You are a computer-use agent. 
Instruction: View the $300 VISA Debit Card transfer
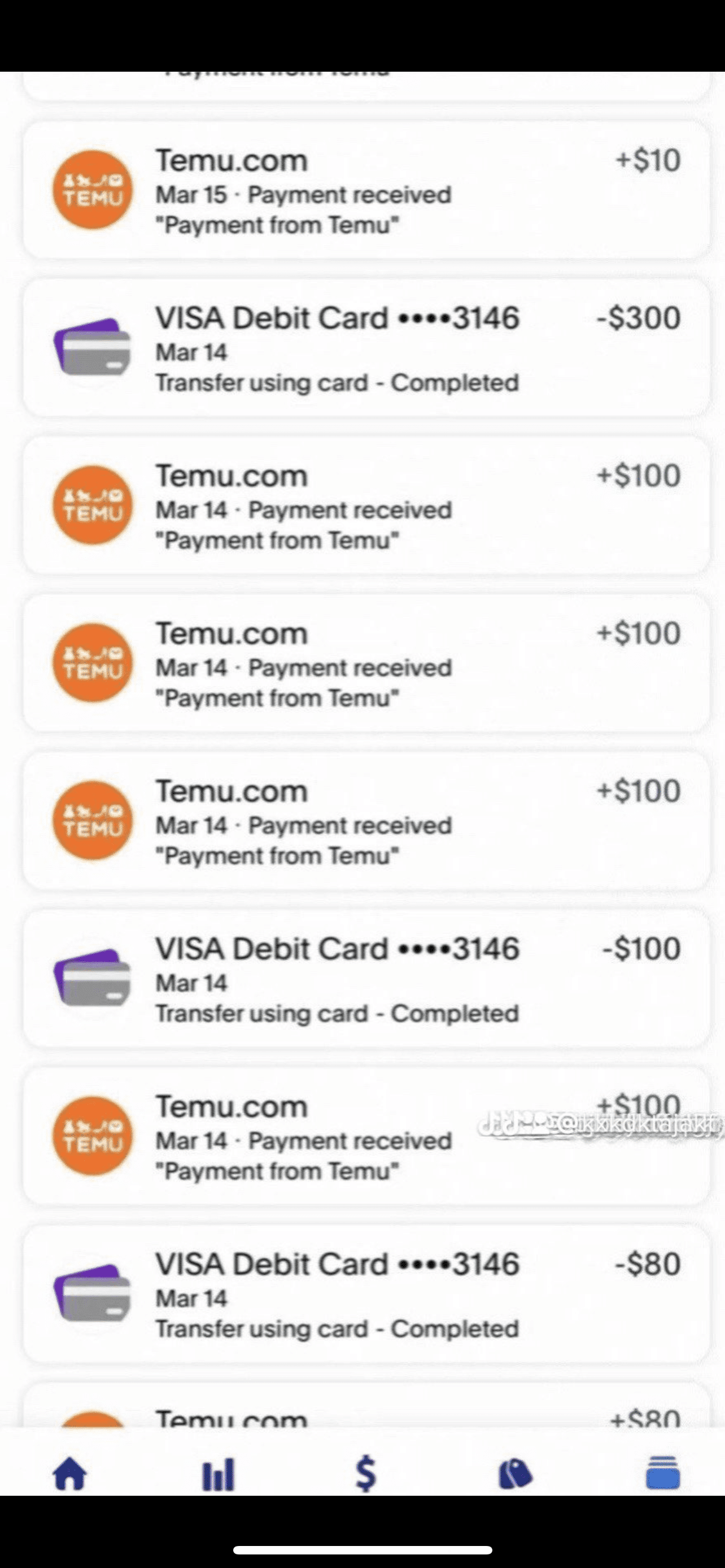coord(365,348)
